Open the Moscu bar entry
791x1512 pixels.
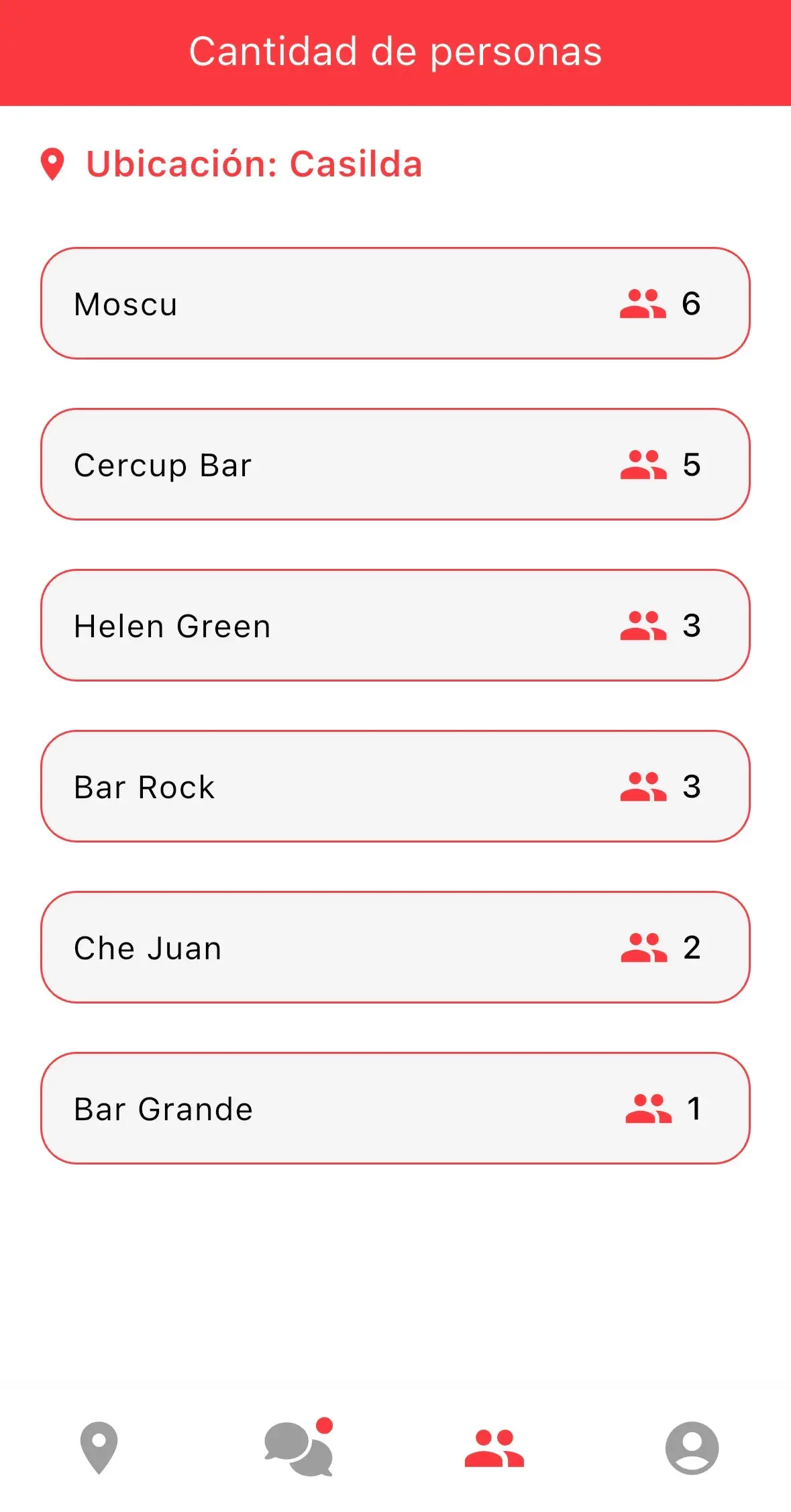click(394, 303)
